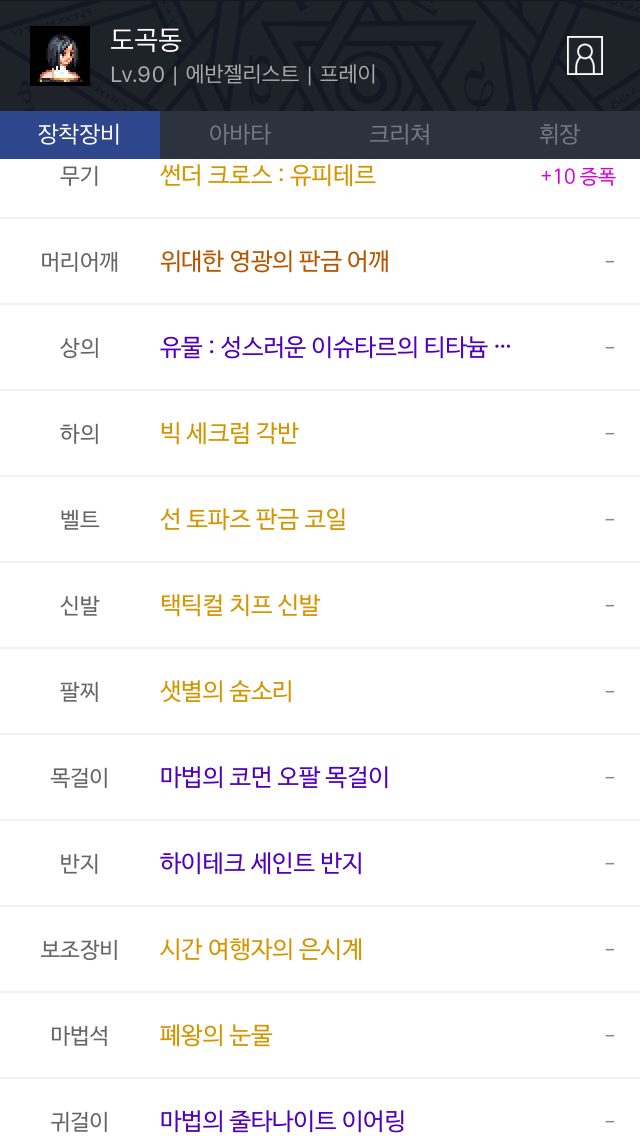Switch to the 휘장 tab
This screenshot has width=640, height=1136.
pyautogui.click(x=559, y=134)
